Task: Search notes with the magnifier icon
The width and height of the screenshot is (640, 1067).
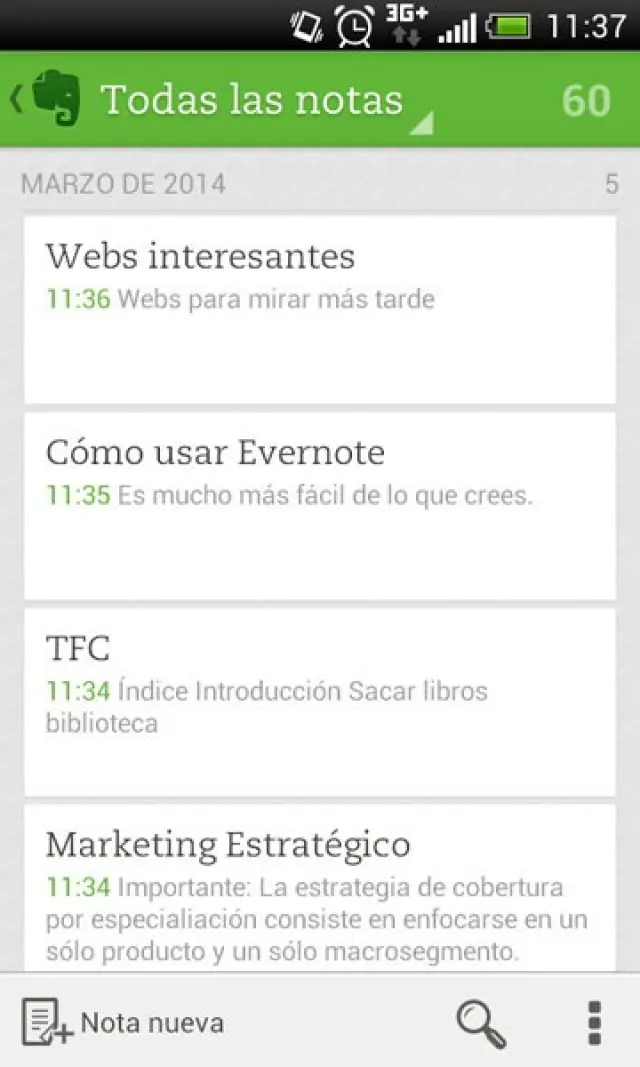Action: coord(482,1022)
